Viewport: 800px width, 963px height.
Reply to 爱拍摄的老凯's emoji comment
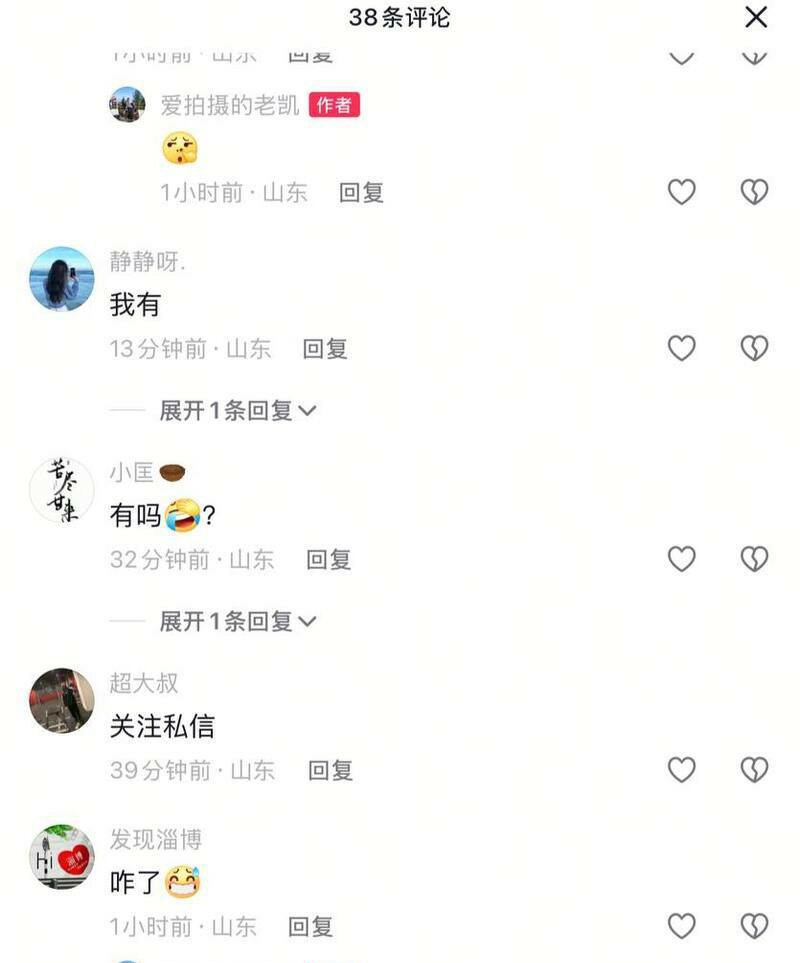361,192
